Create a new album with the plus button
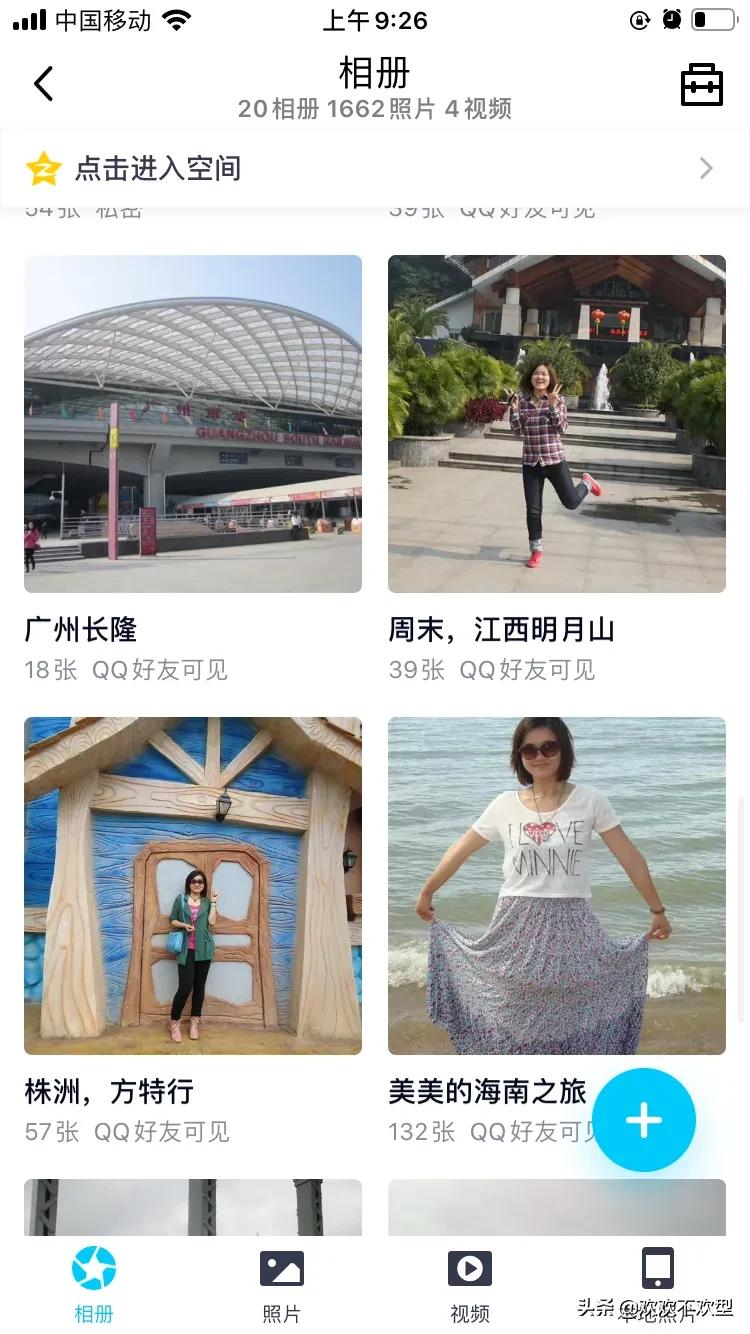Screen dimensions: 750x1334 tap(643, 1120)
